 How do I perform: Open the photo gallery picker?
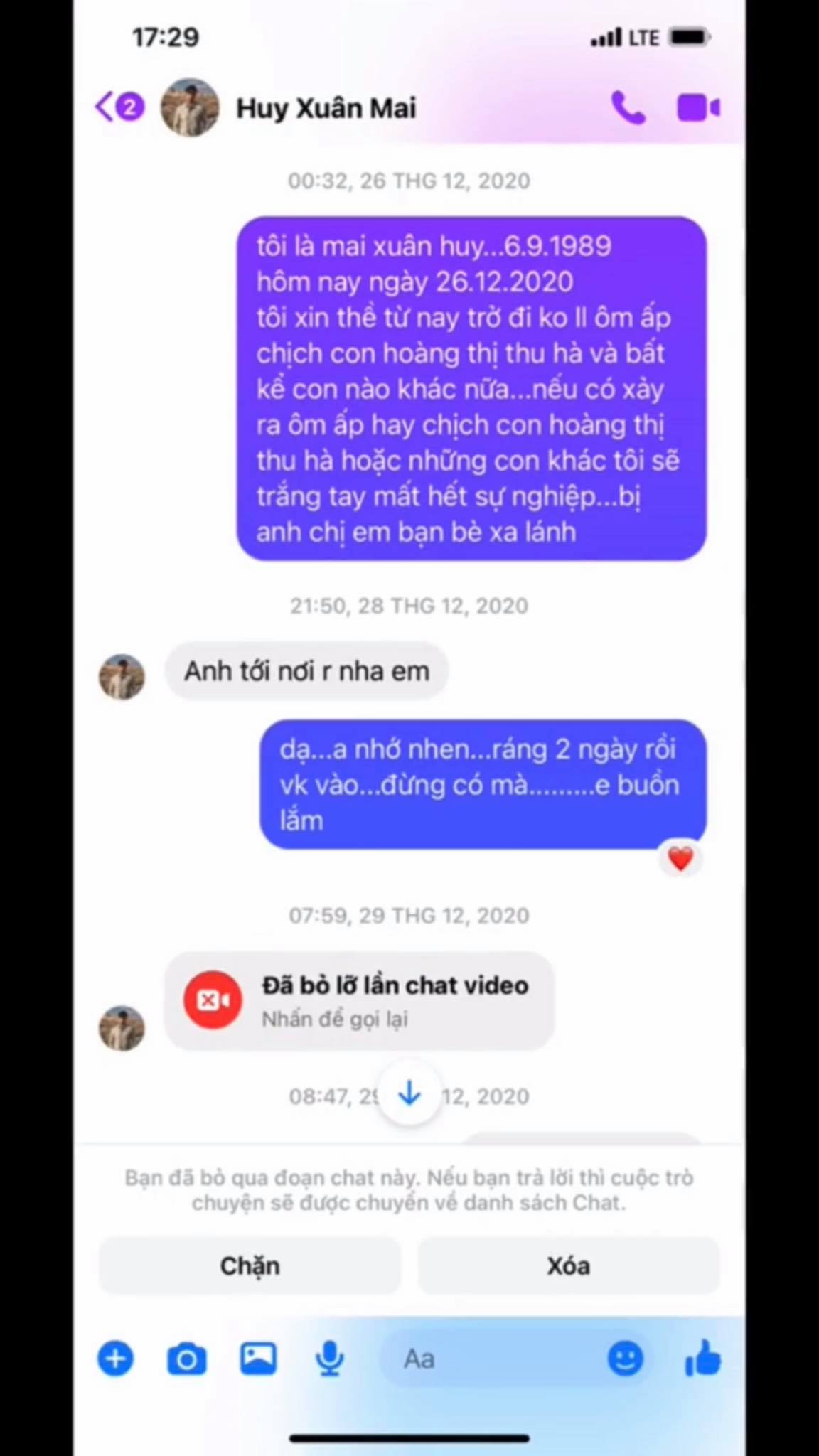(x=258, y=1359)
